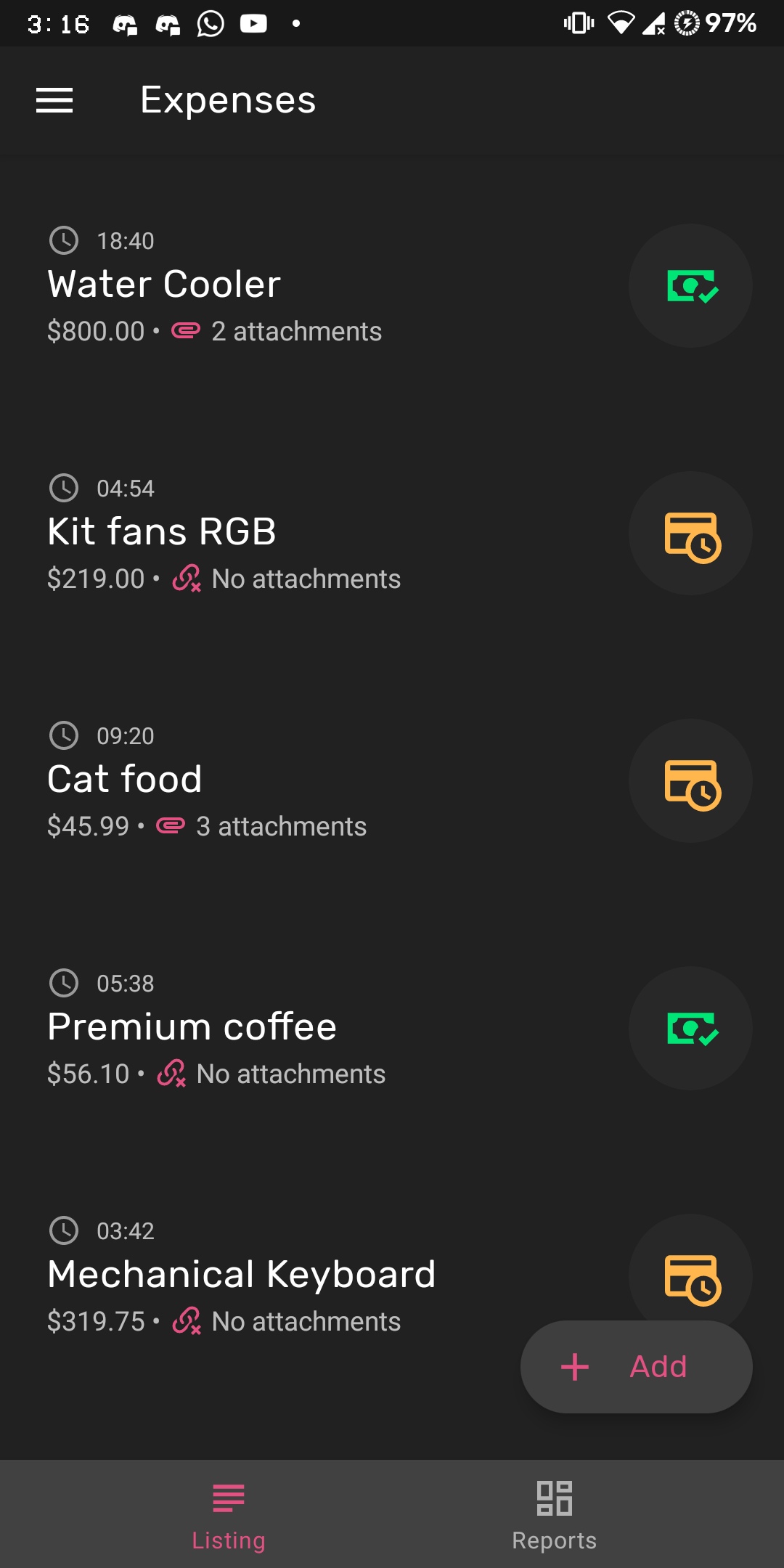Open the Cat food expense
The width and height of the screenshot is (784, 1568).
point(290,780)
